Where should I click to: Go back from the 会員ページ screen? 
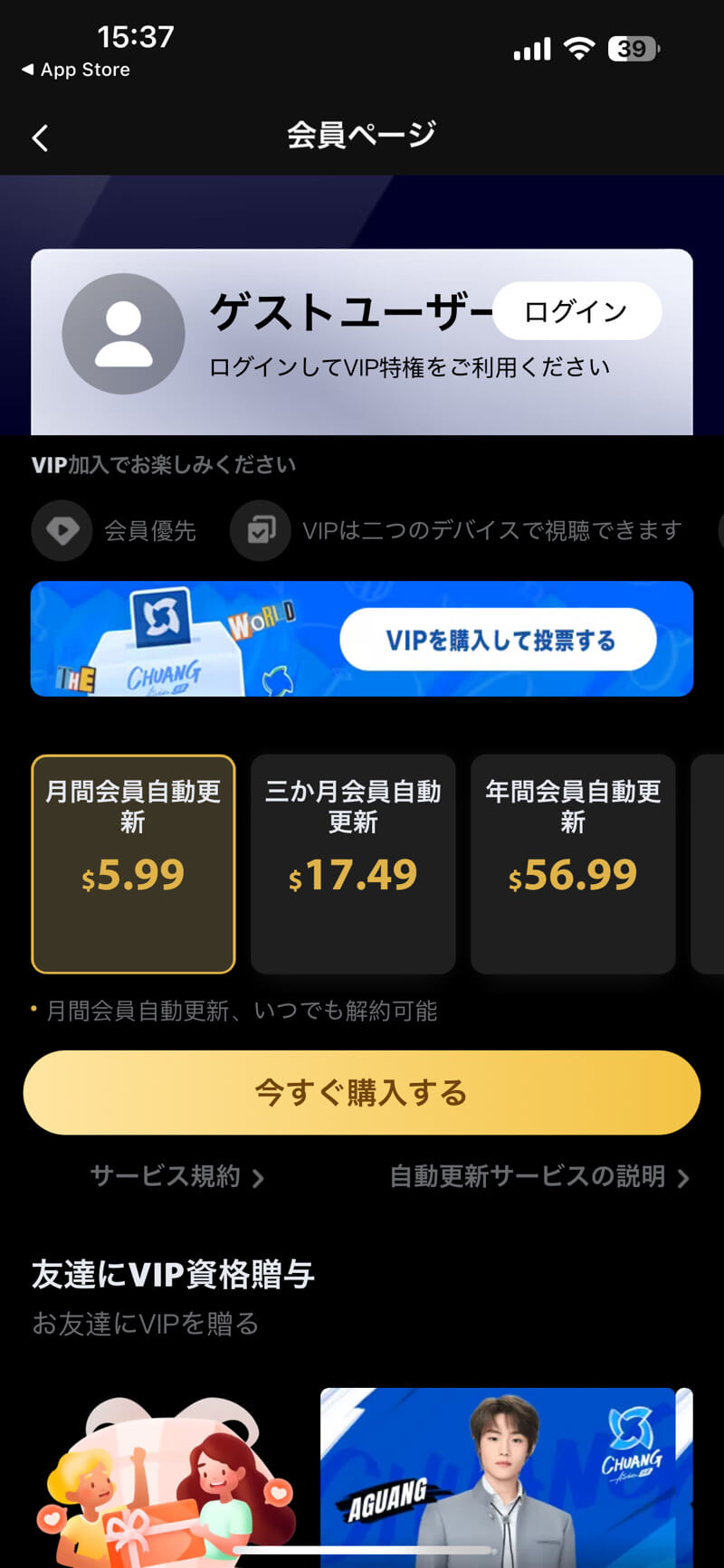(40, 138)
